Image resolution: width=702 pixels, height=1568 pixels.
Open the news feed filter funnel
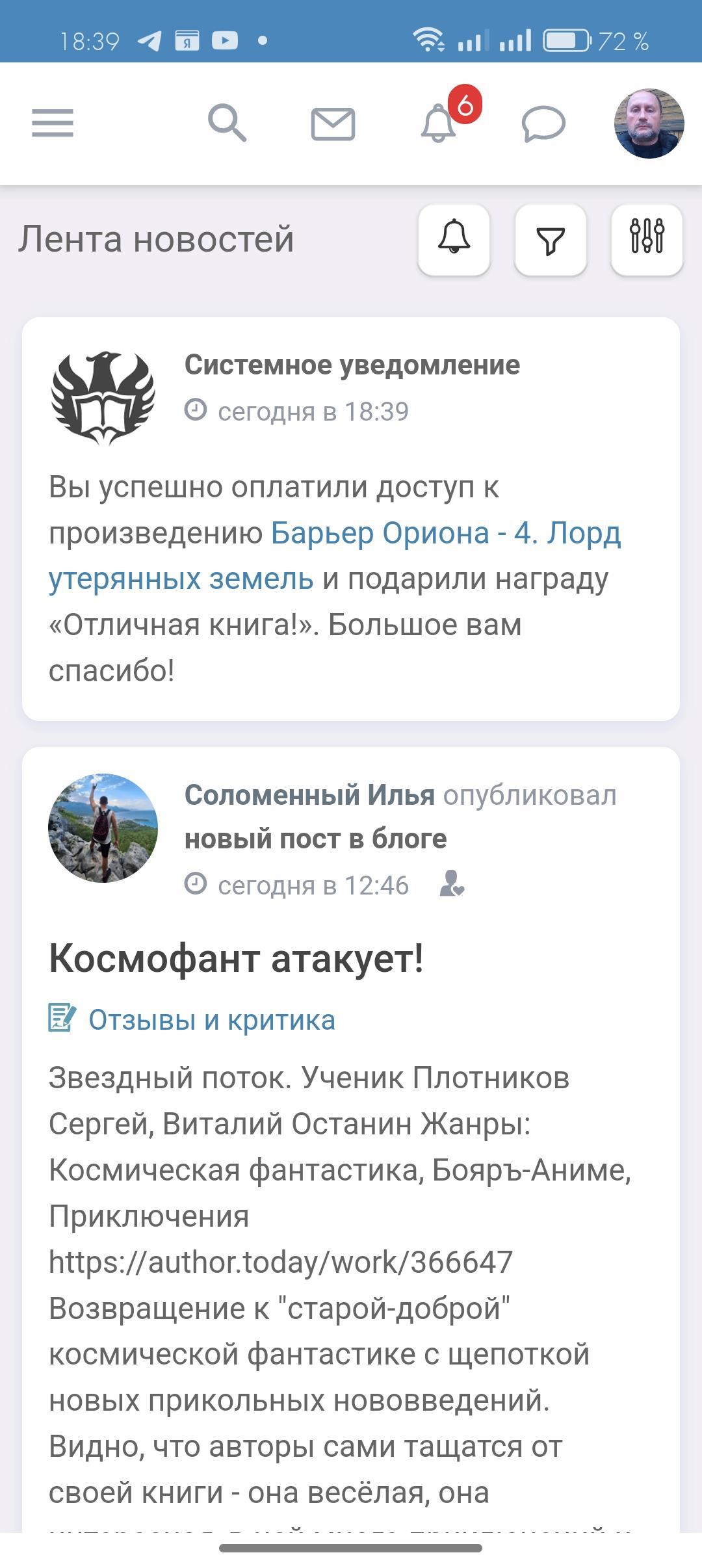[550, 239]
